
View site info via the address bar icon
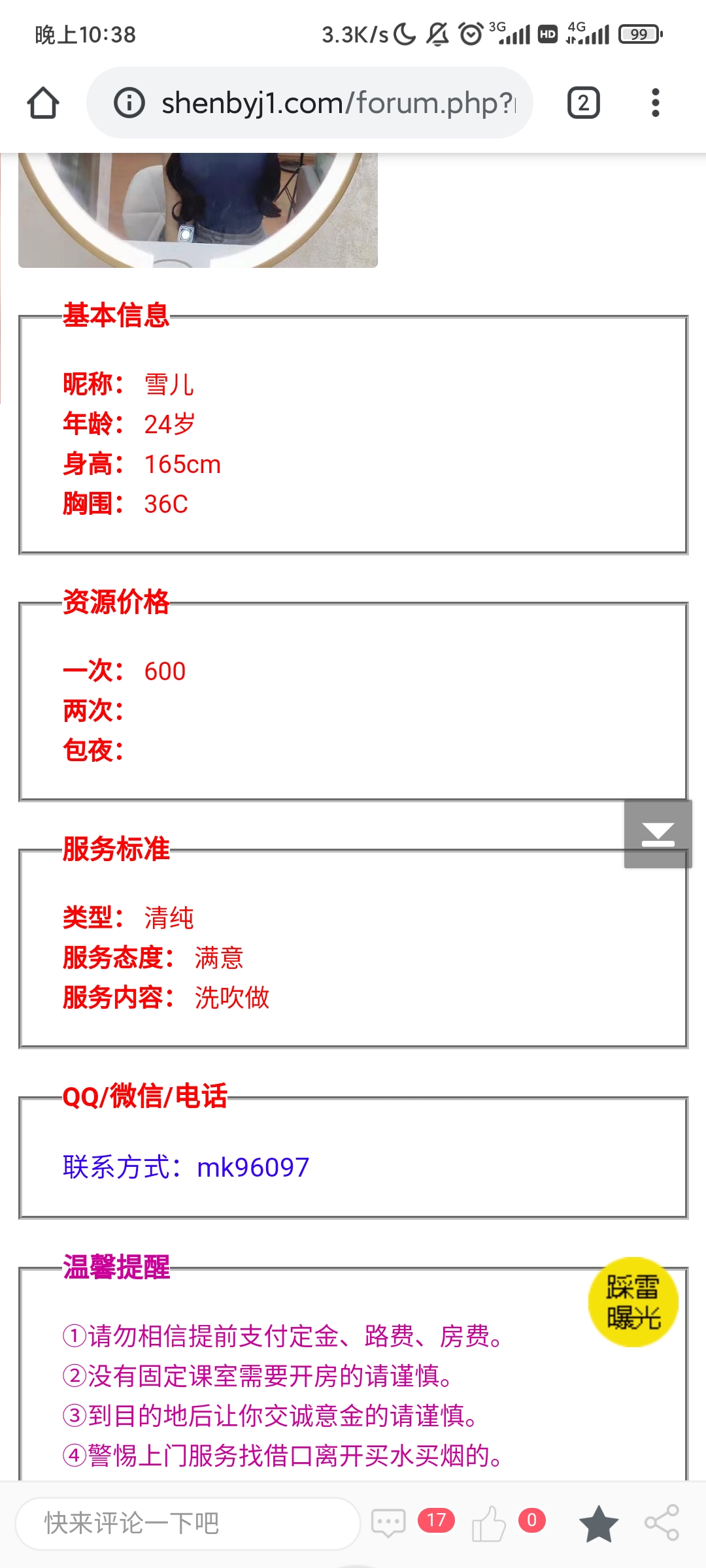coord(129,103)
